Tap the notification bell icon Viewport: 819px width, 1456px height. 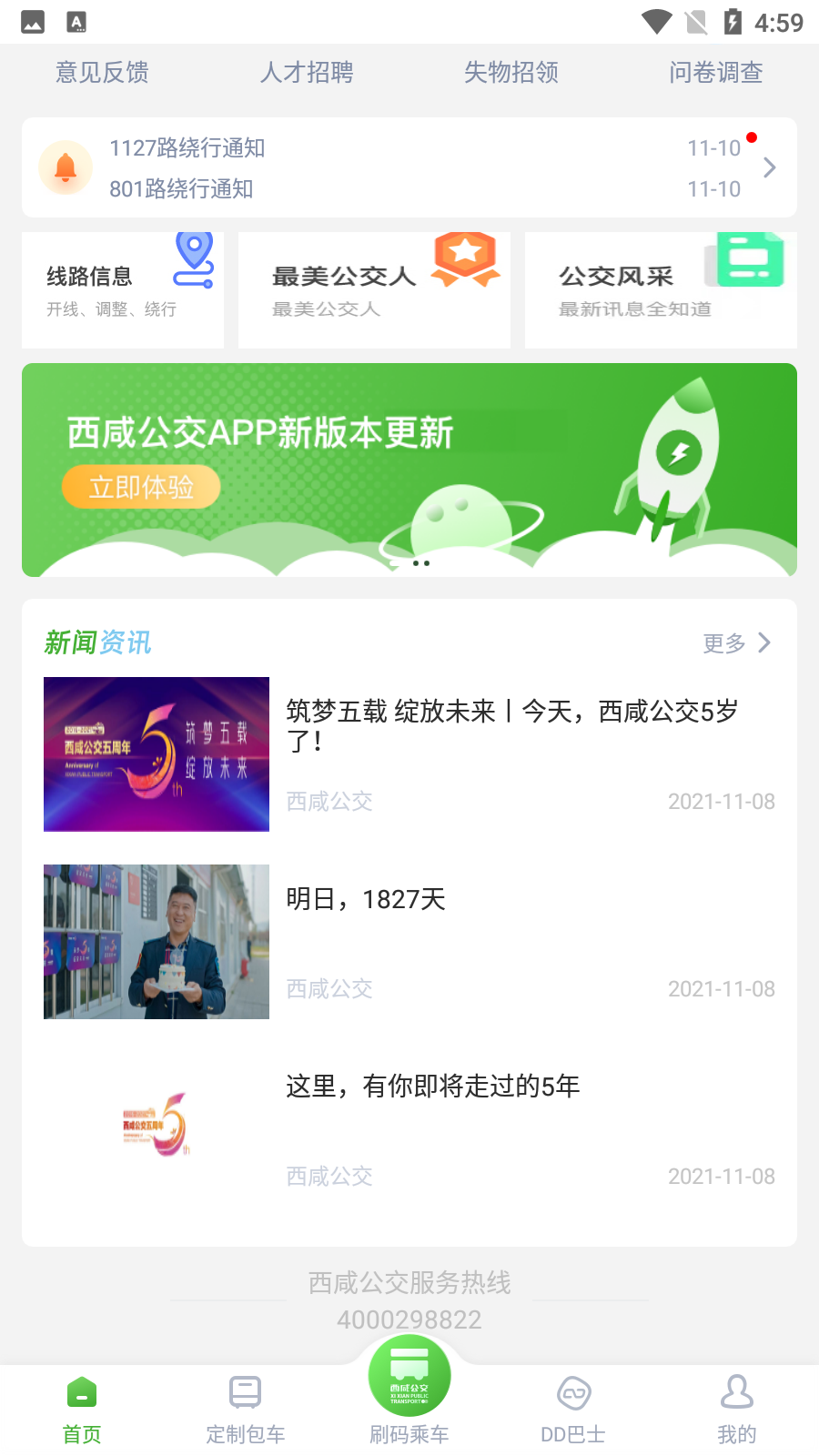click(65, 167)
